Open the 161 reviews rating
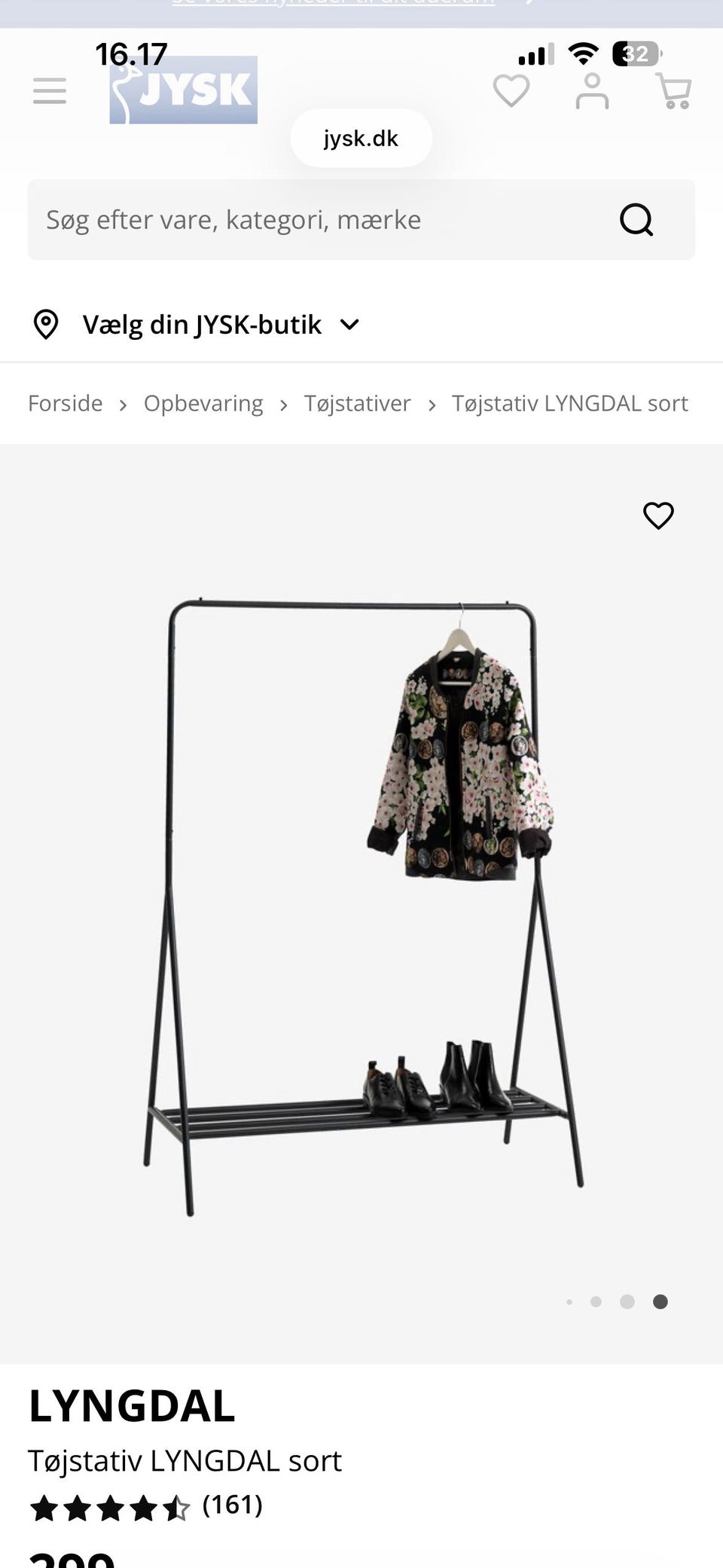 pos(146,1505)
